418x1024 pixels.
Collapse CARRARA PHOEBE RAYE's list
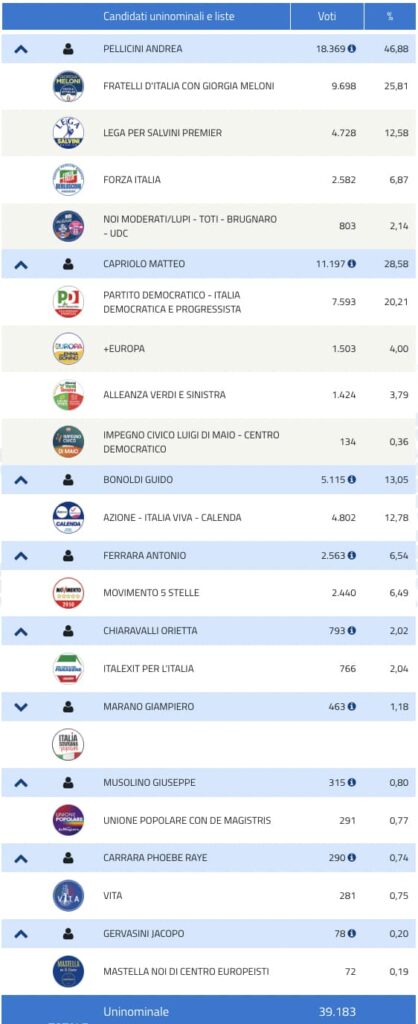(21, 858)
